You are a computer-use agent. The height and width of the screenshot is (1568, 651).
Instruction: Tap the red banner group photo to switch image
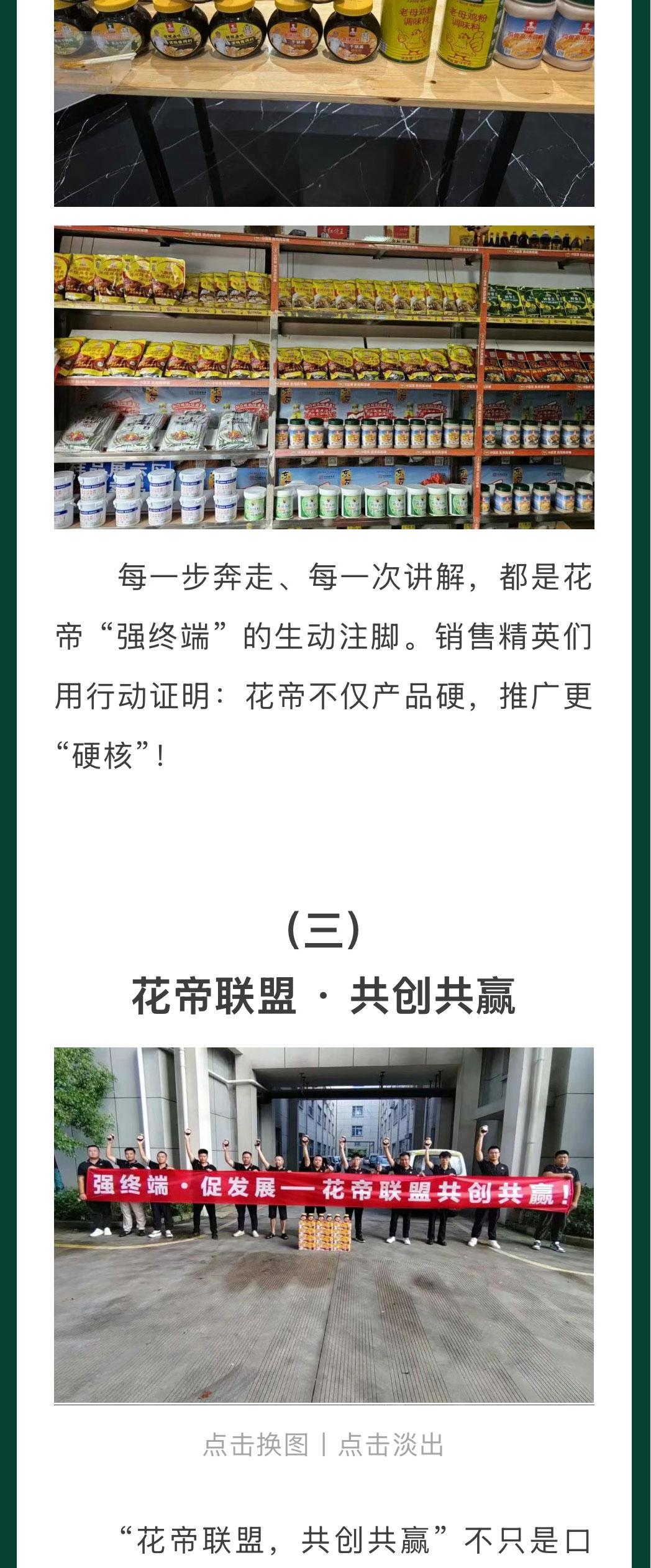[324, 1224]
